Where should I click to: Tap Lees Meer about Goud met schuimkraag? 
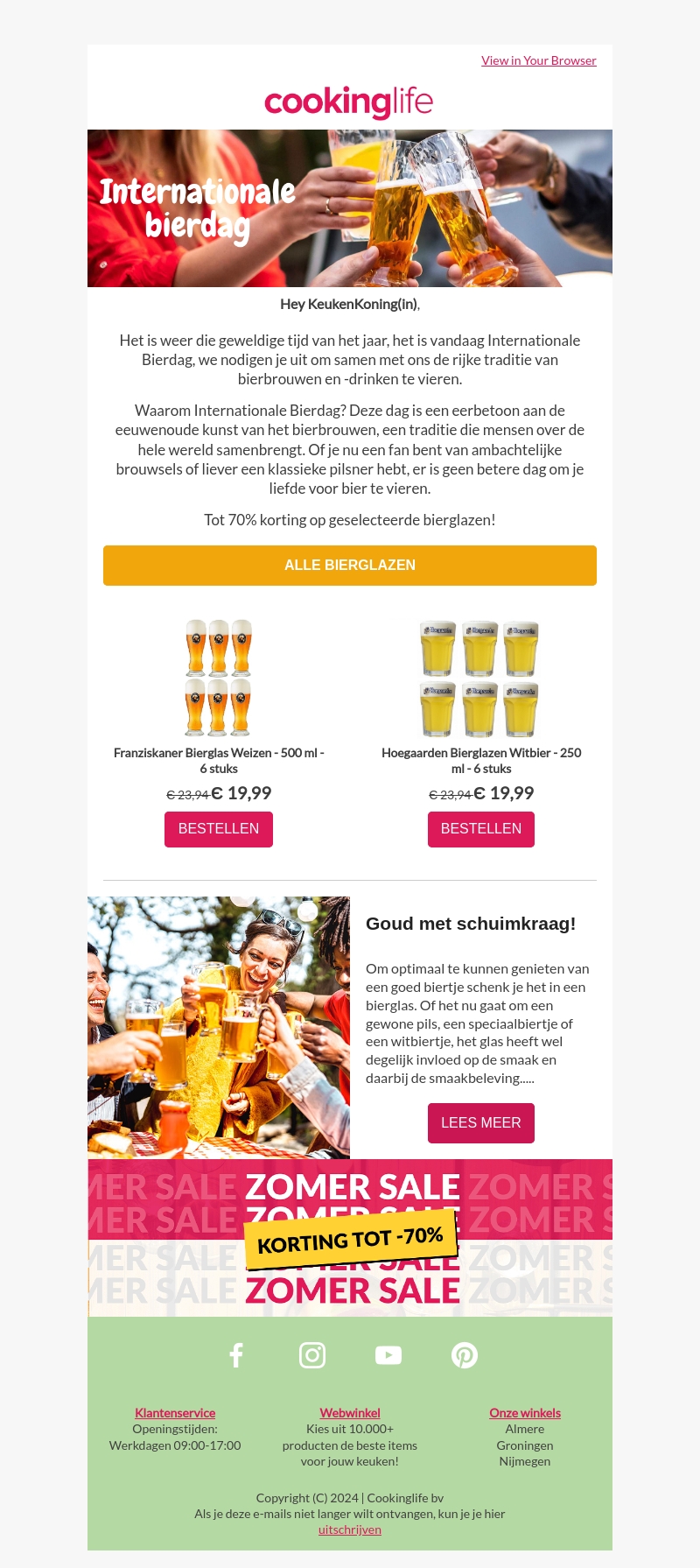pyautogui.click(x=480, y=1123)
